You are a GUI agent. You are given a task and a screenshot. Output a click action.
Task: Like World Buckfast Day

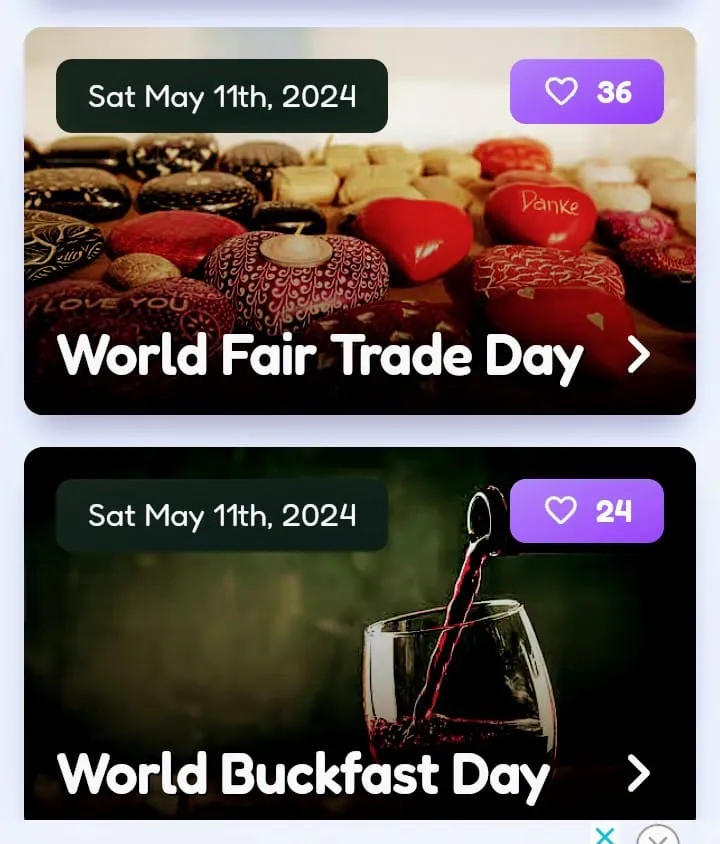pyautogui.click(x=586, y=511)
